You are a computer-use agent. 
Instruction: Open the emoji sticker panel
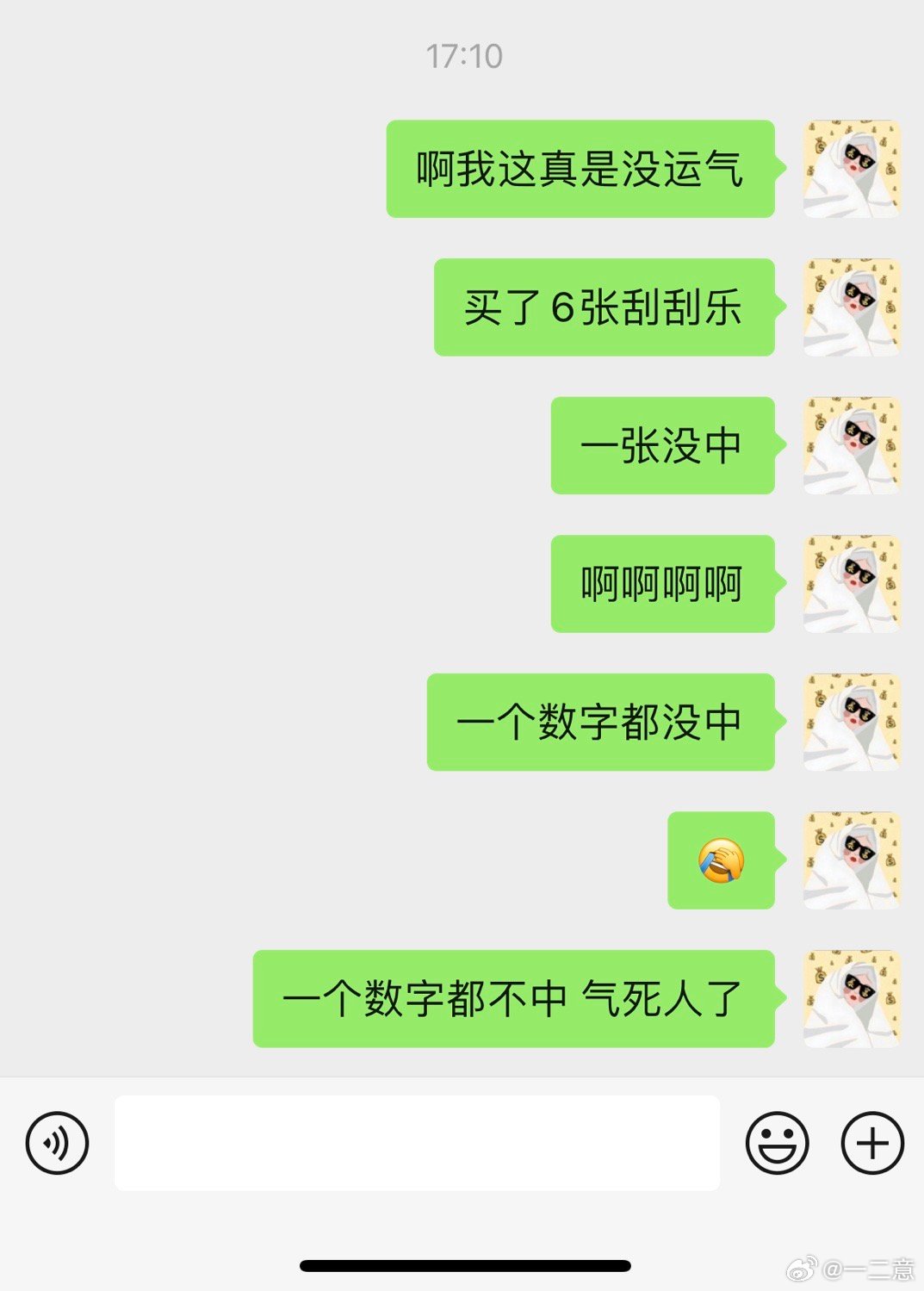777,1143
